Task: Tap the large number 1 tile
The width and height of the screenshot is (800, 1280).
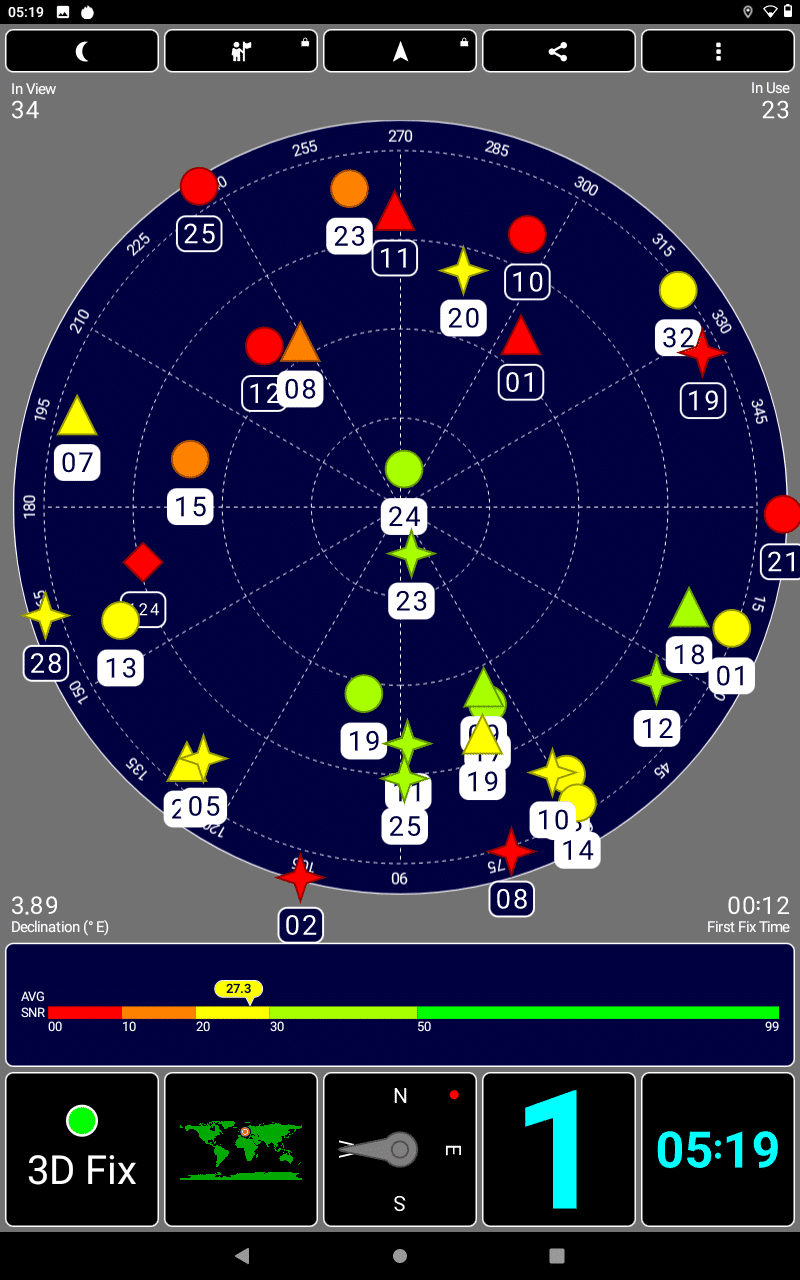Action: [x=559, y=1149]
